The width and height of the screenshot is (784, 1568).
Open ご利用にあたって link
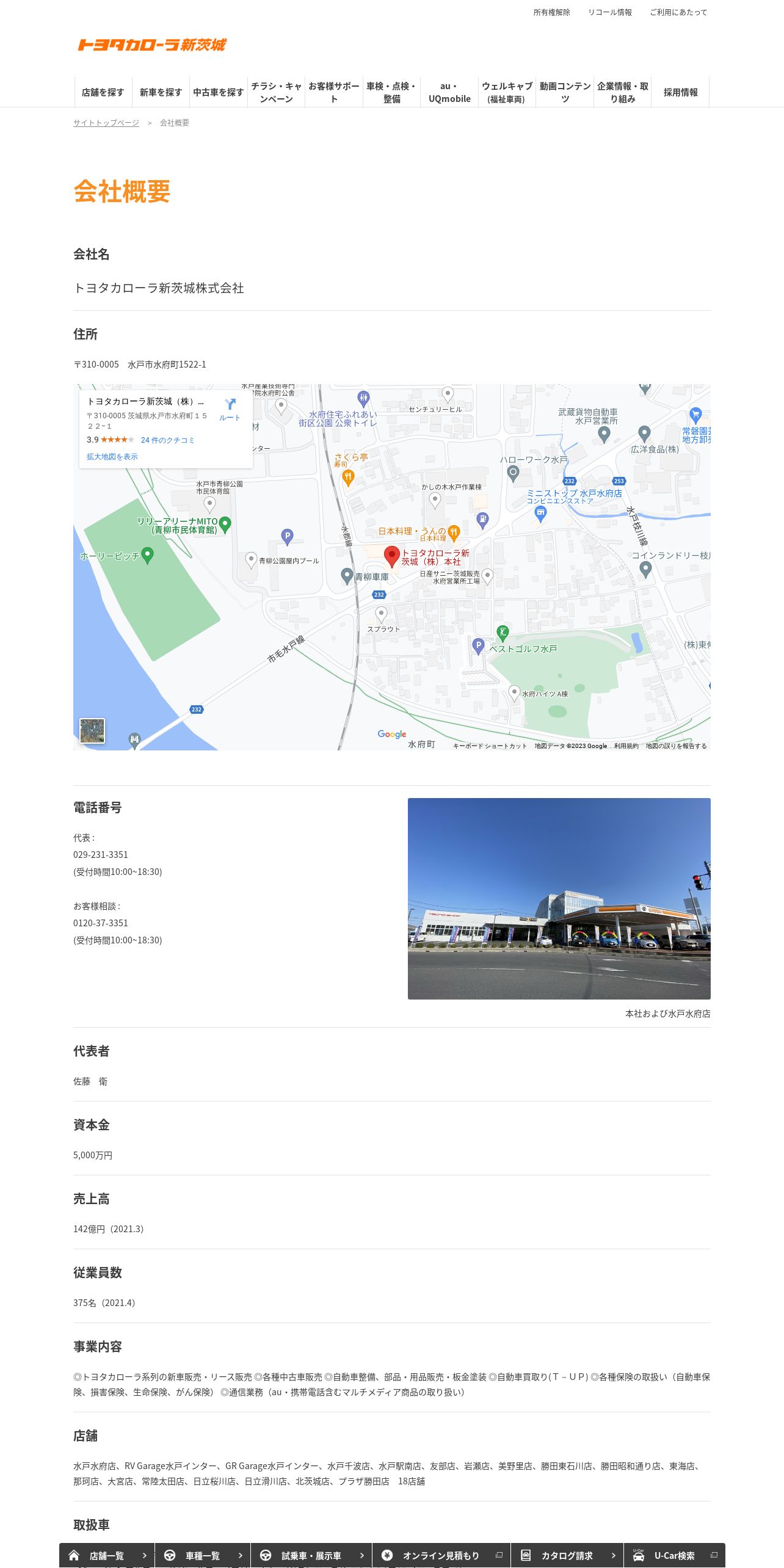pos(678,12)
